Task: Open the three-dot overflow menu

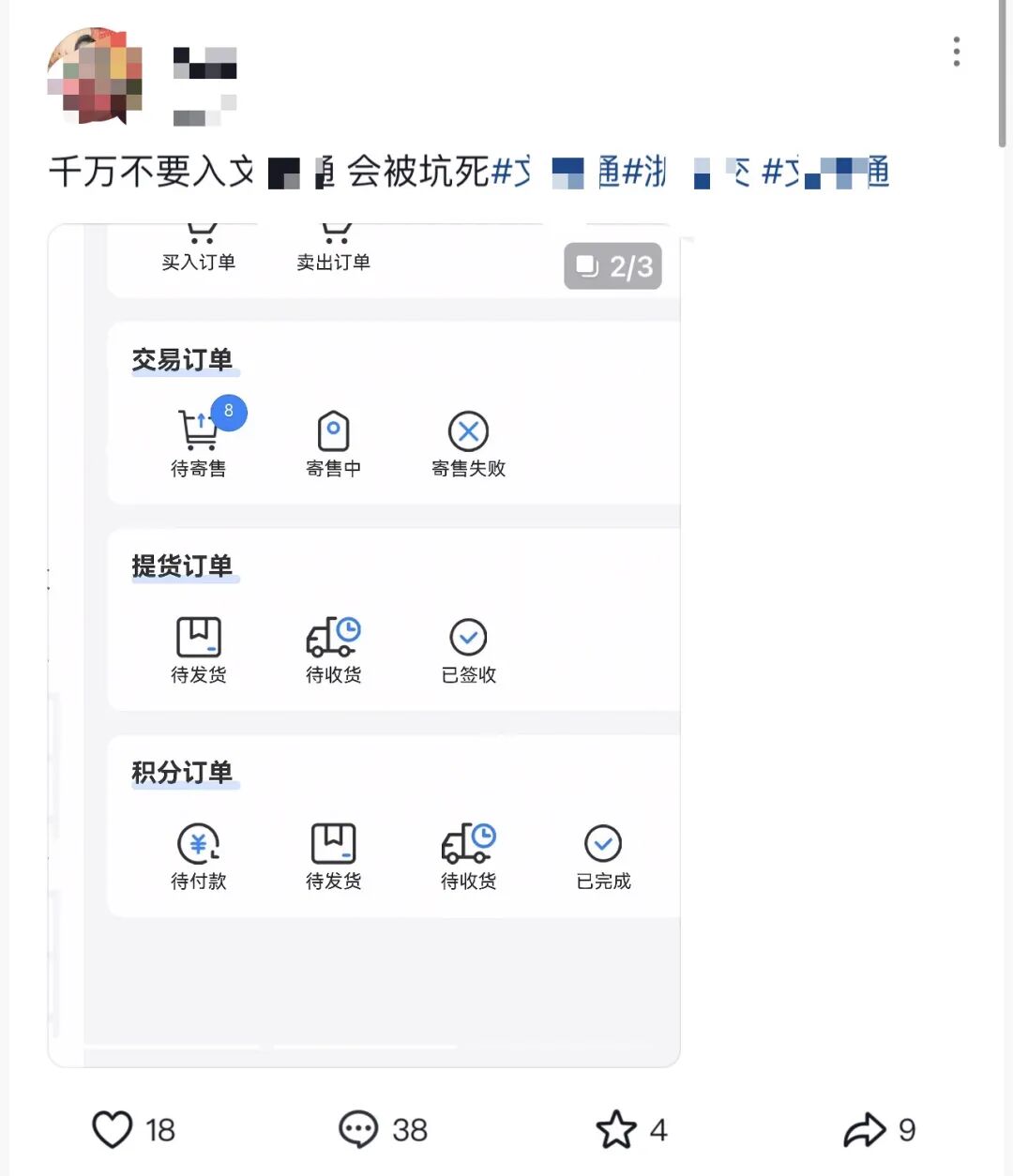Action: point(956,52)
